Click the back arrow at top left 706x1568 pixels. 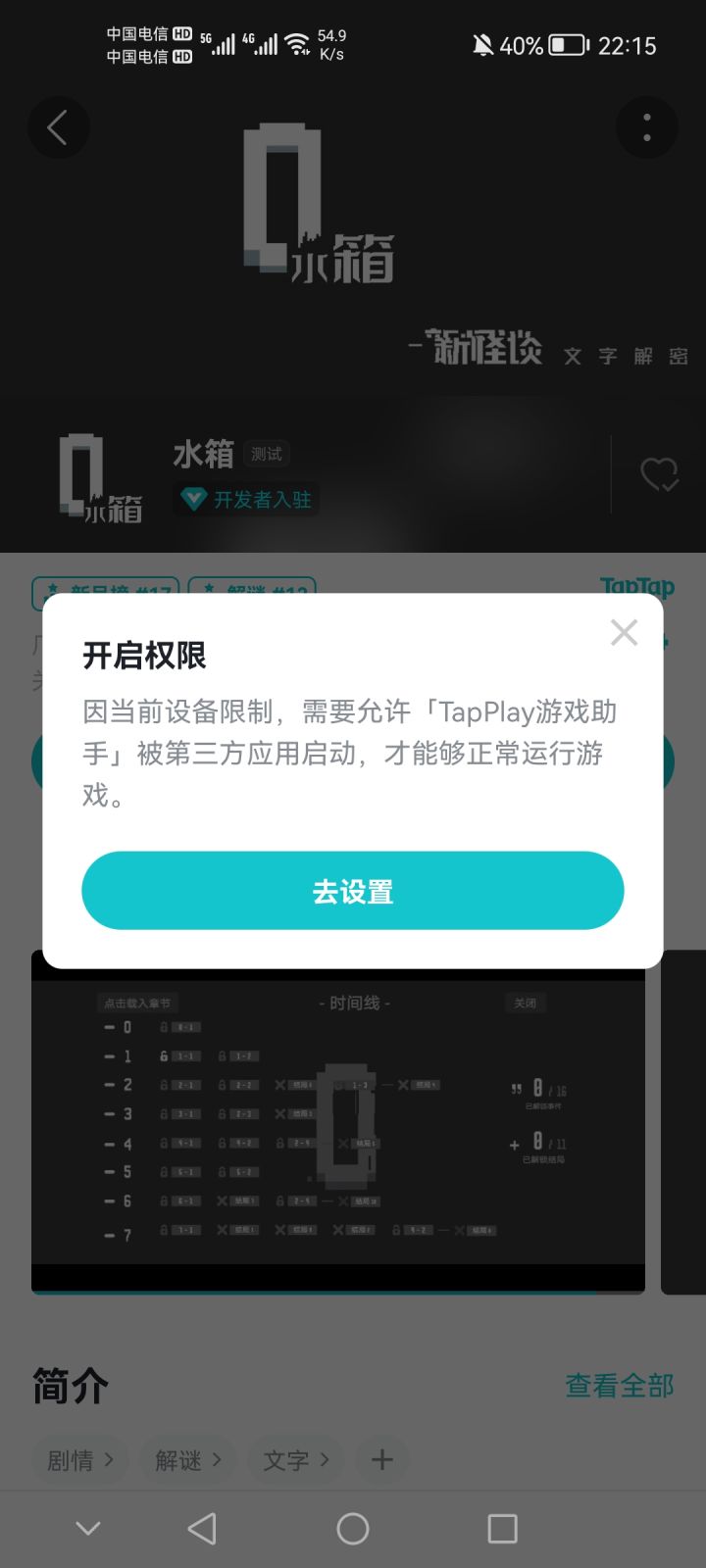pyautogui.click(x=59, y=127)
